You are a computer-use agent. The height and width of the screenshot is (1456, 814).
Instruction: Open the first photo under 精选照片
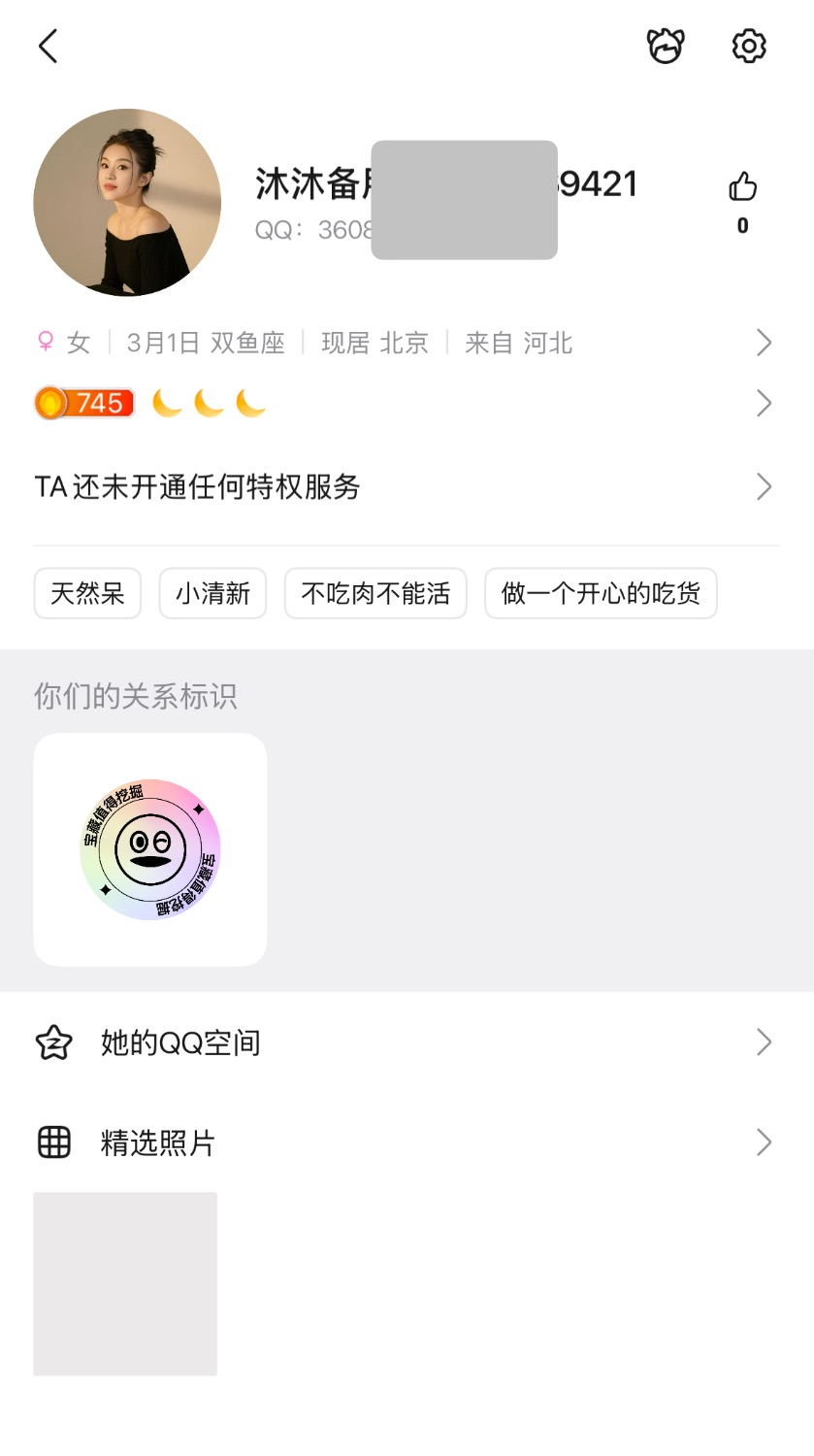point(125,1283)
